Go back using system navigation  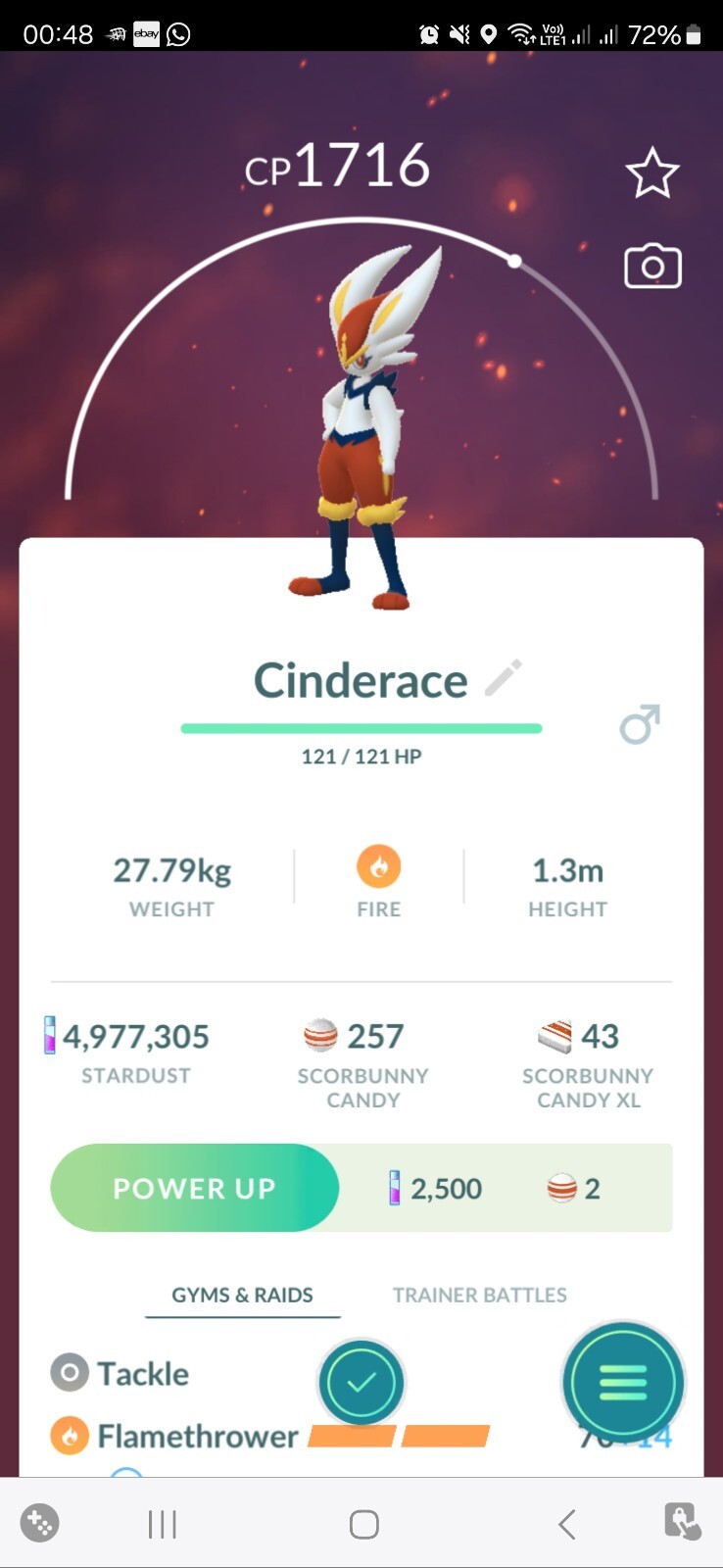pos(566,1524)
